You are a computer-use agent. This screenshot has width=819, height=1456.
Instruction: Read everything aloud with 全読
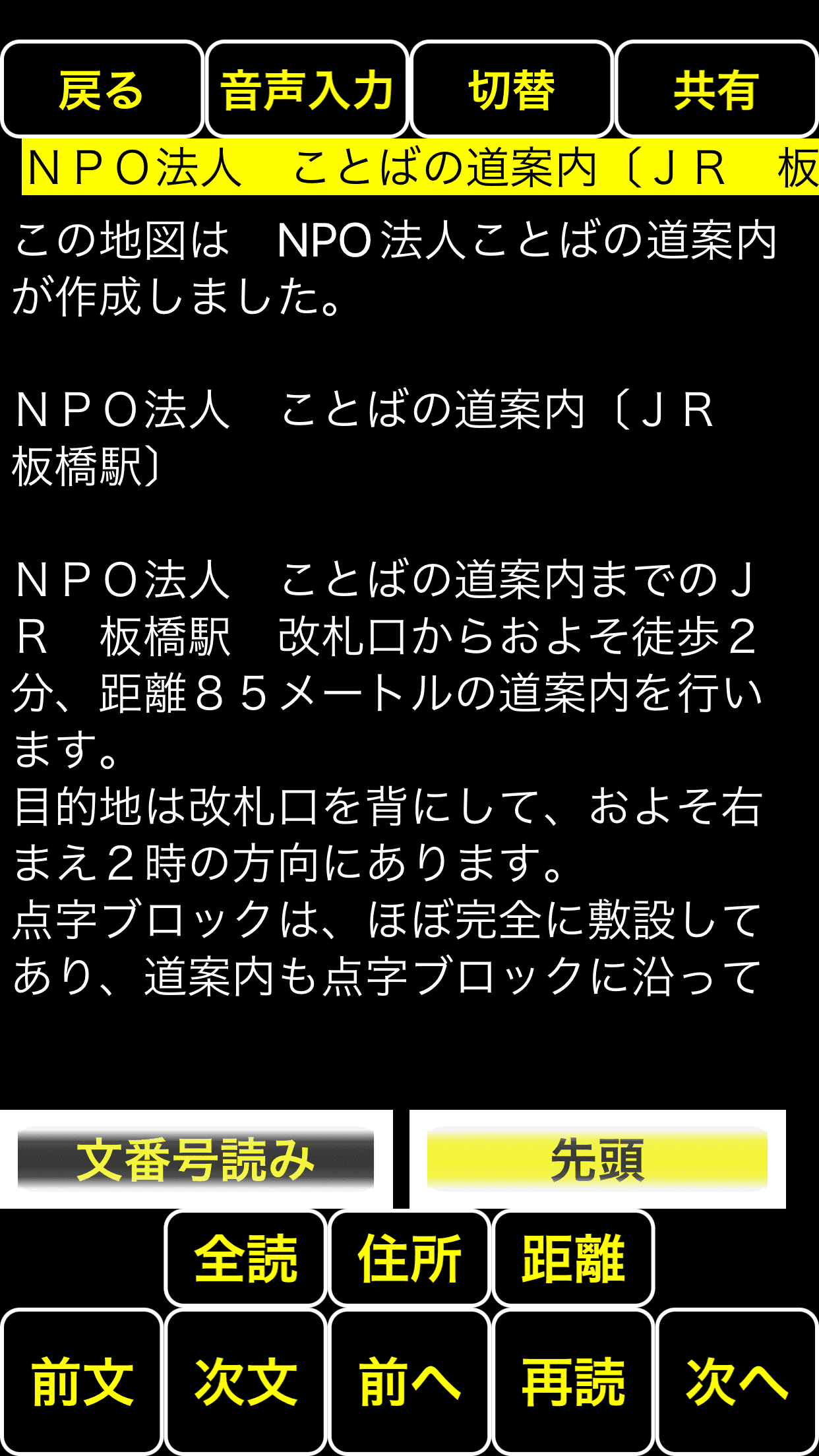pos(245,1259)
